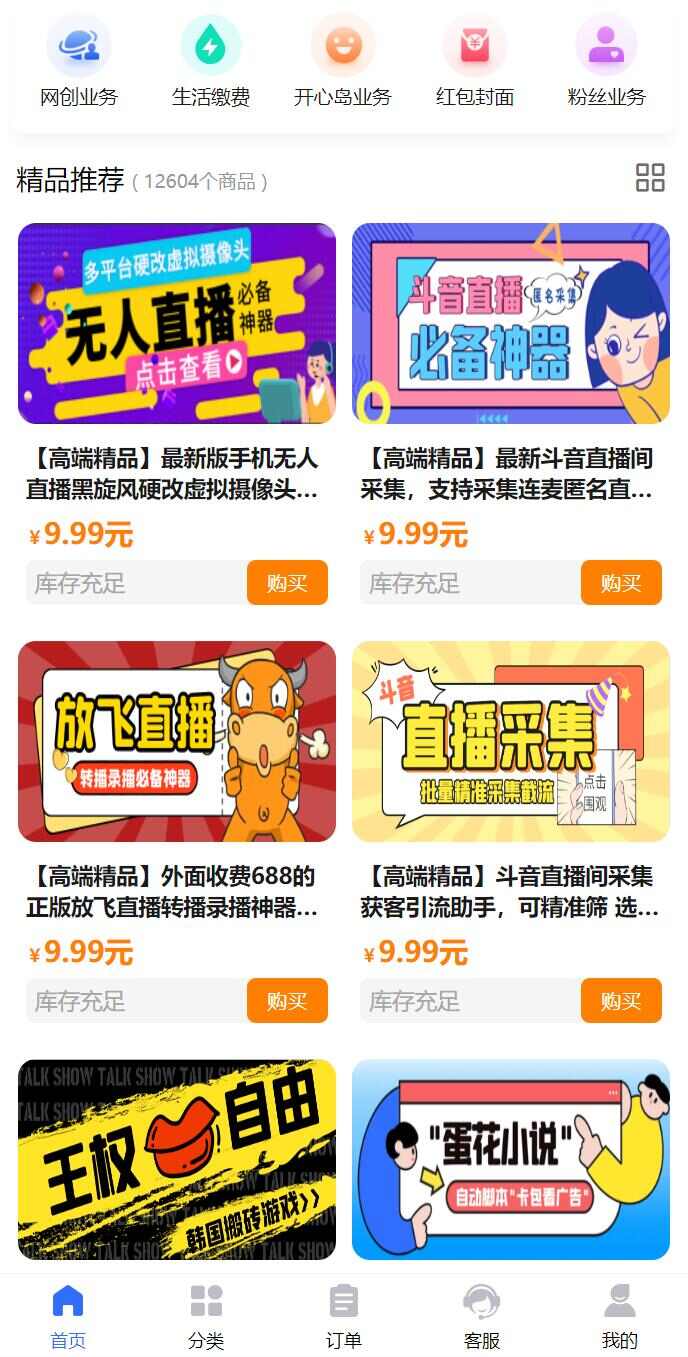Open the 开心岛业务 category

click(x=342, y=62)
